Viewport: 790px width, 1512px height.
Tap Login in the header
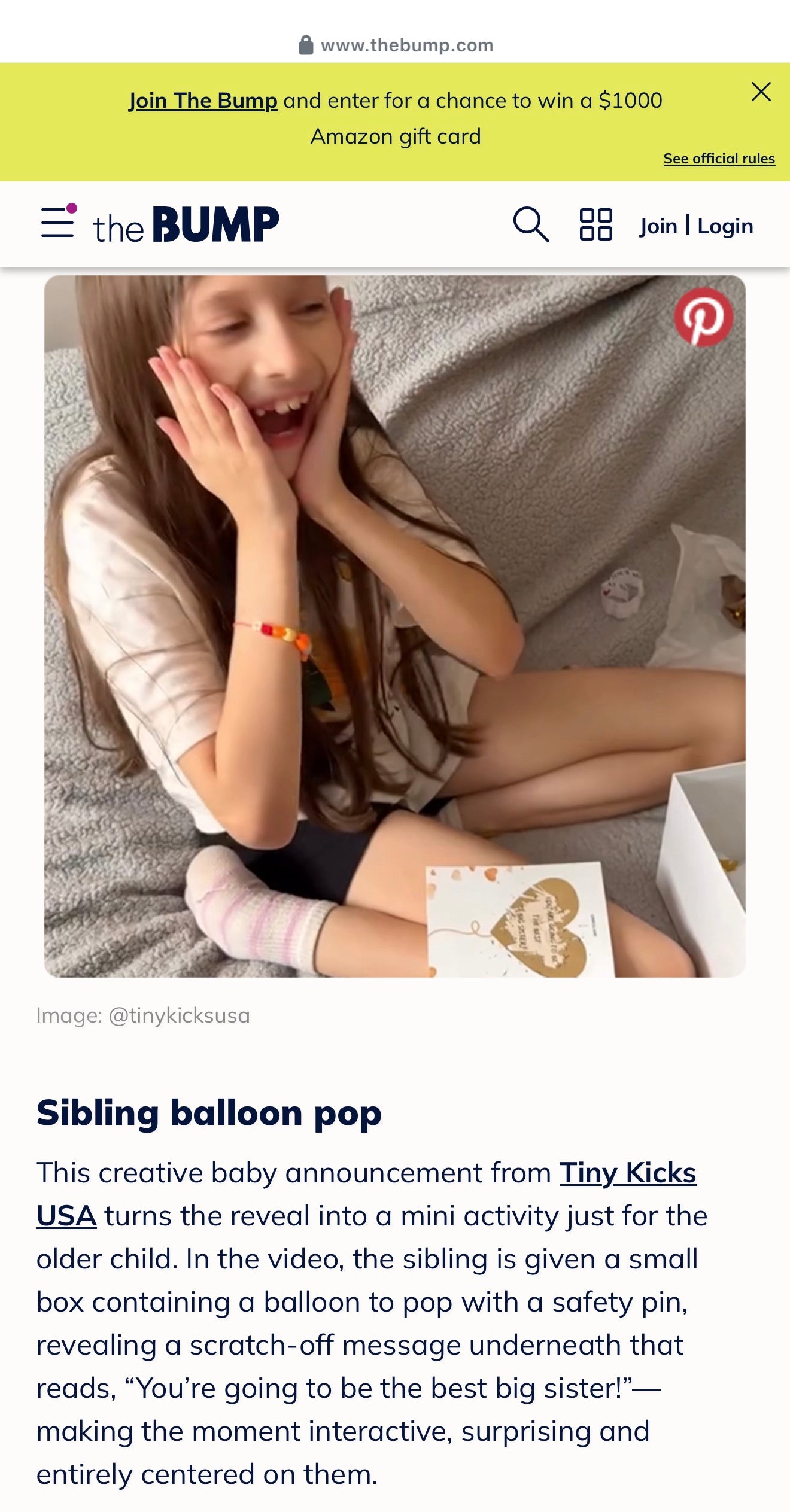point(725,226)
